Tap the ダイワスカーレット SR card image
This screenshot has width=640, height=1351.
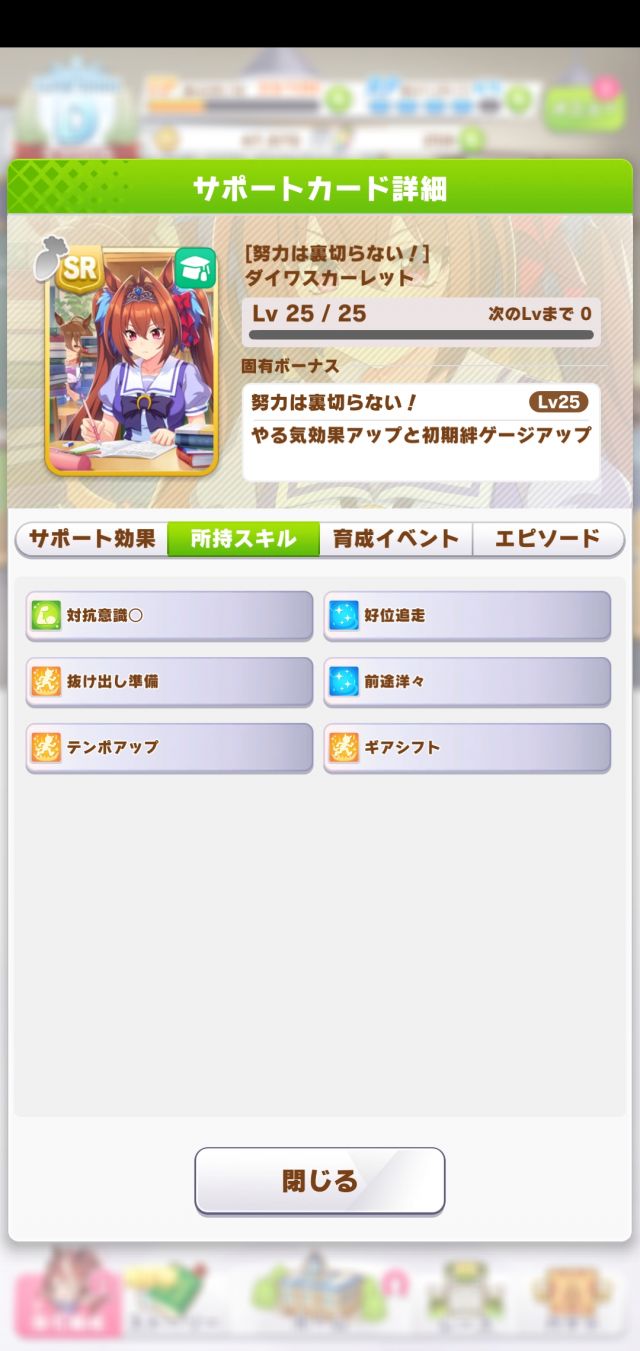click(131, 360)
